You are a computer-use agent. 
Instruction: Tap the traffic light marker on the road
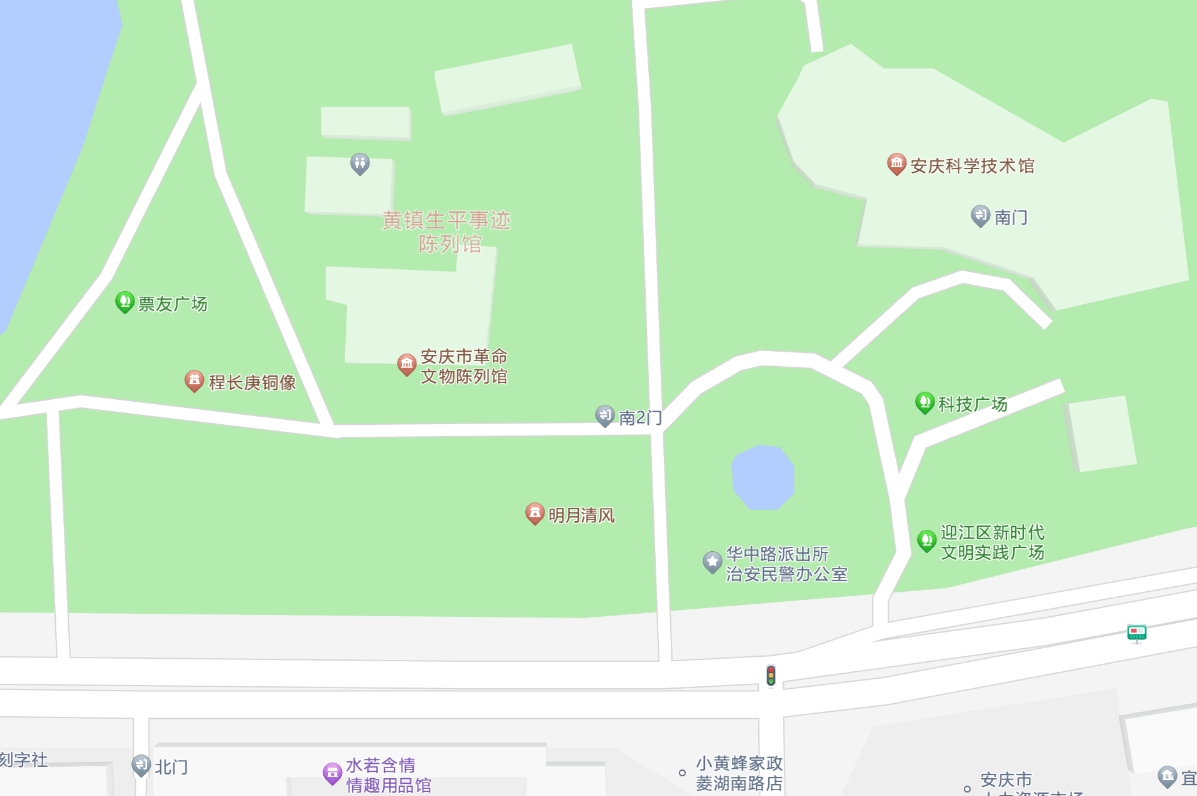771,676
